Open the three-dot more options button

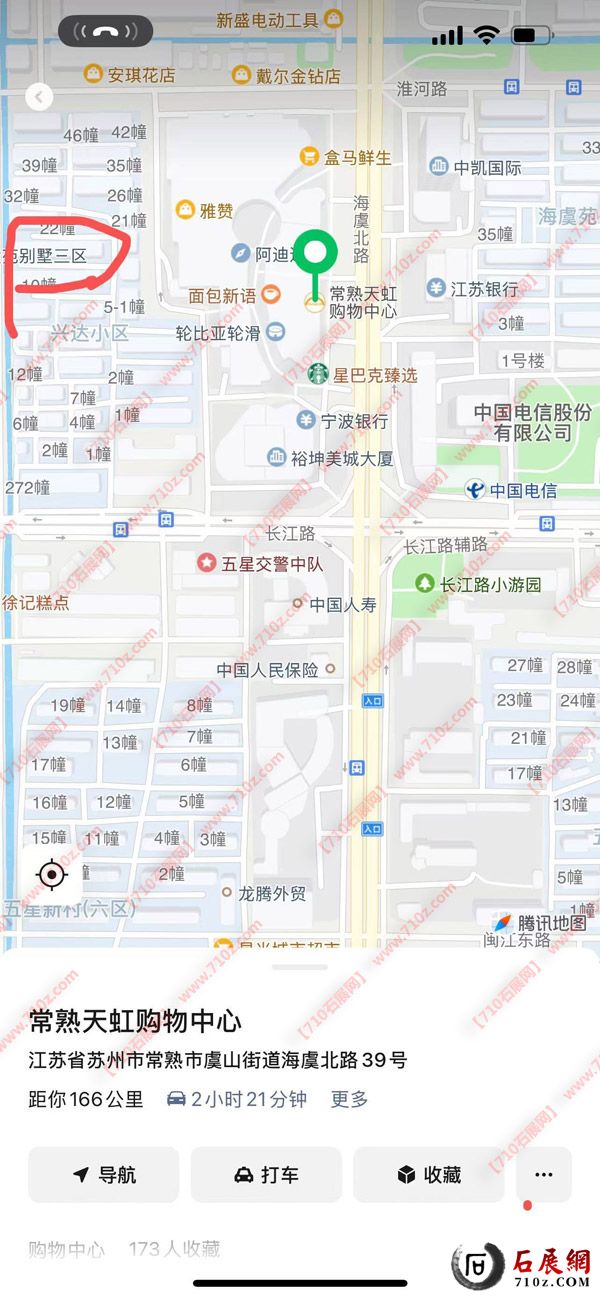point(543,1175)
